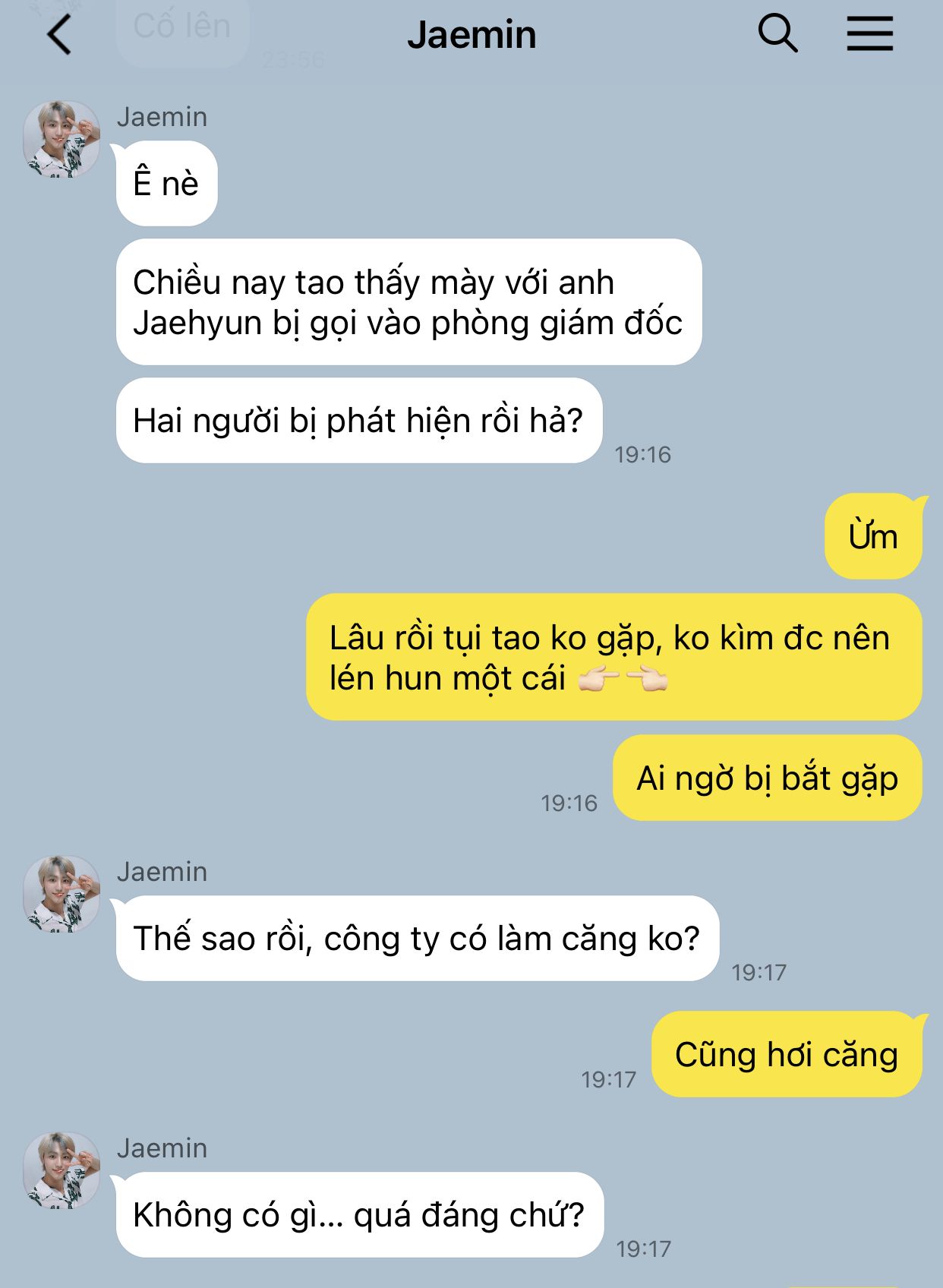Viewport: 943px width, 1288px height.
Task: Search within the Jaemin conversation
Action: coord(777,34)
